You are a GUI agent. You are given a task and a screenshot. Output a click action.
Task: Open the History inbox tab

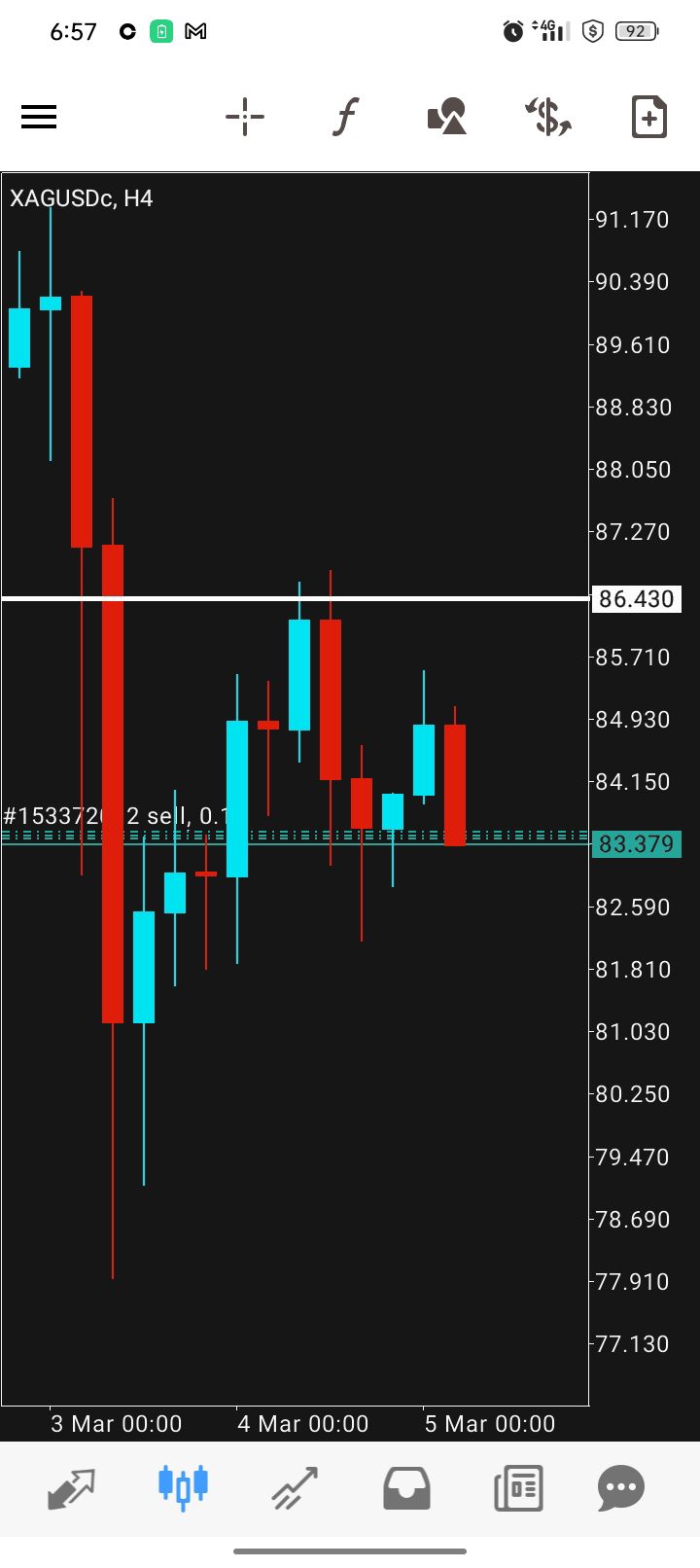pyautogui.click(x=406, y=1487)
